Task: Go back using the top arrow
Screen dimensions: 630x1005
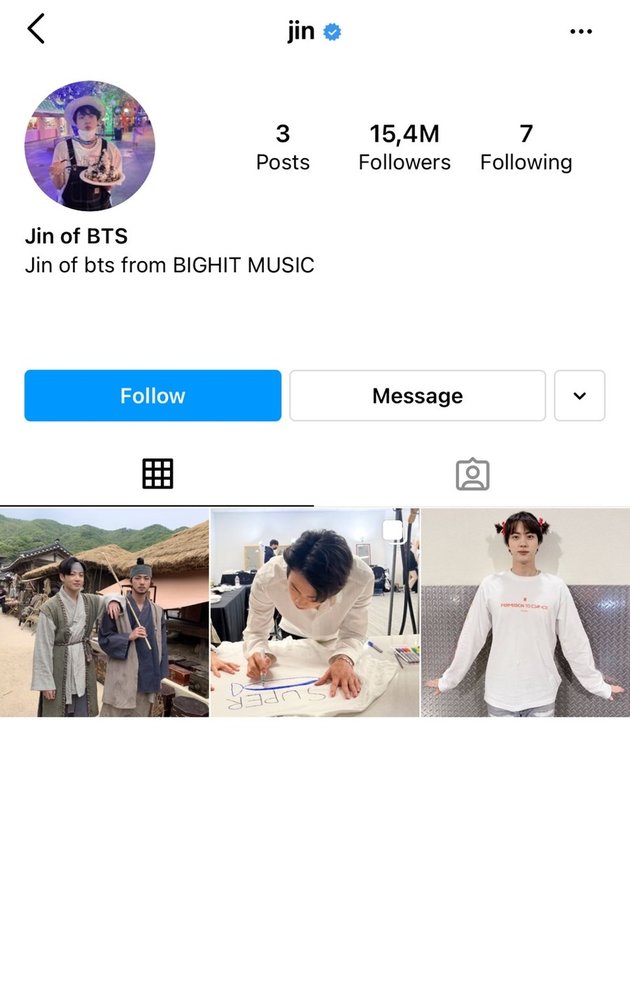Action: (x=36, y=29)
